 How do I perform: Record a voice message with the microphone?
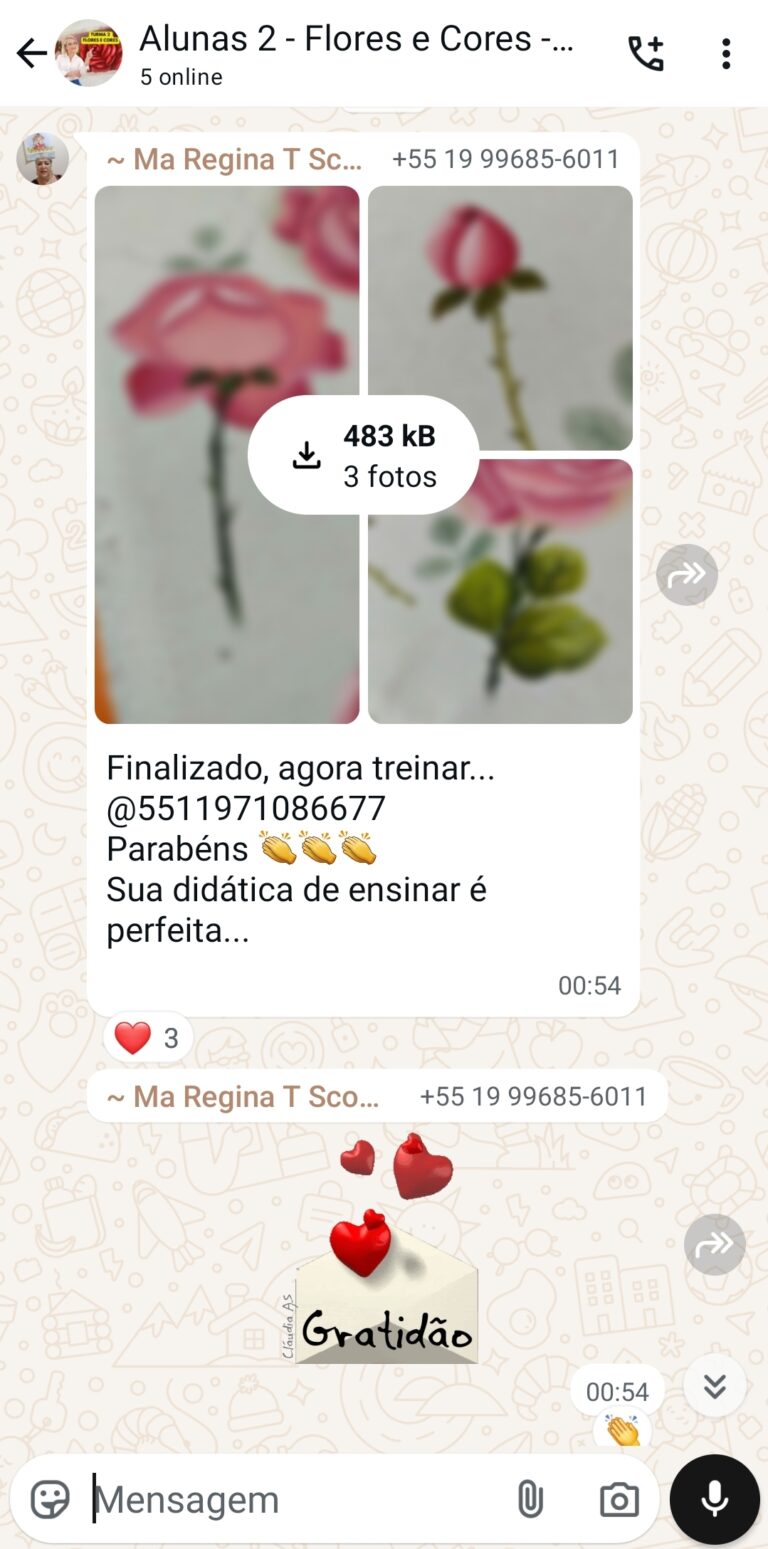pos(713,1497)
